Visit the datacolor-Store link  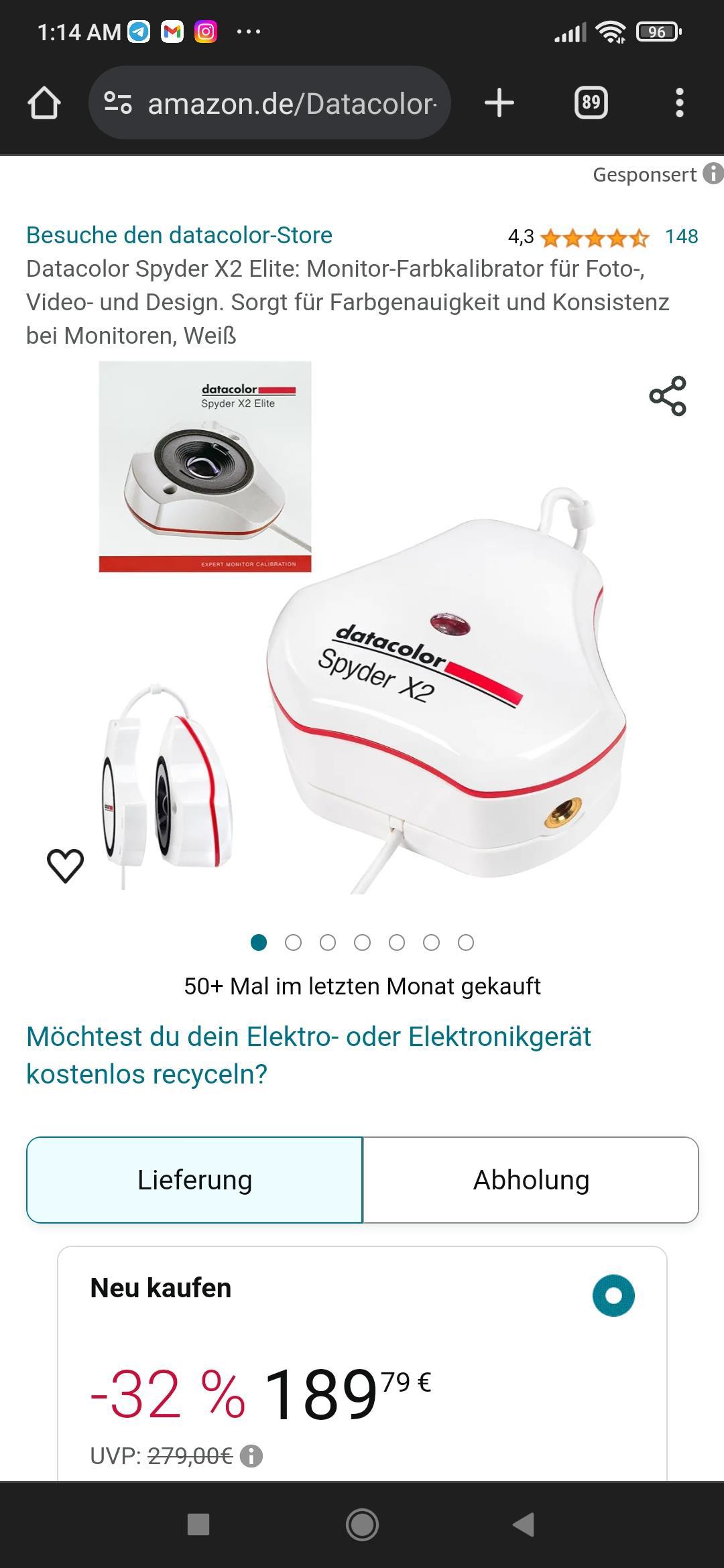coord(179,235)
